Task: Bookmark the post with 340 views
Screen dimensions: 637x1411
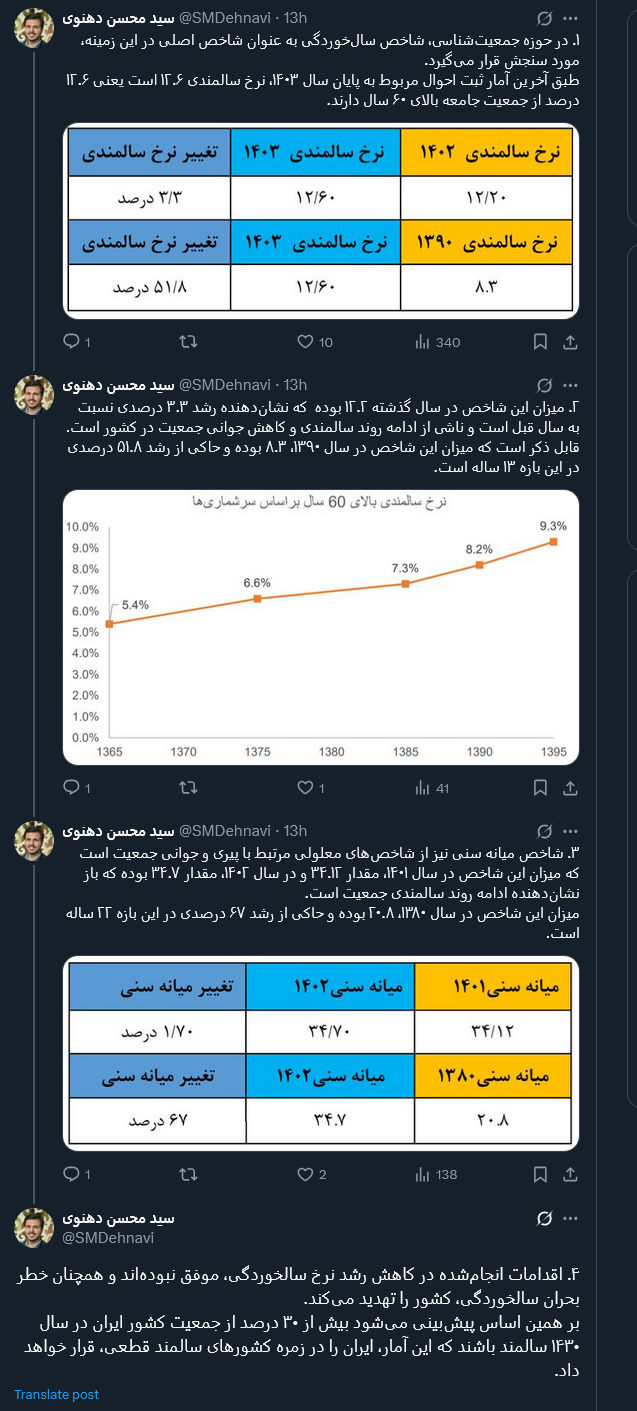Action: click(x=540, y=342)
